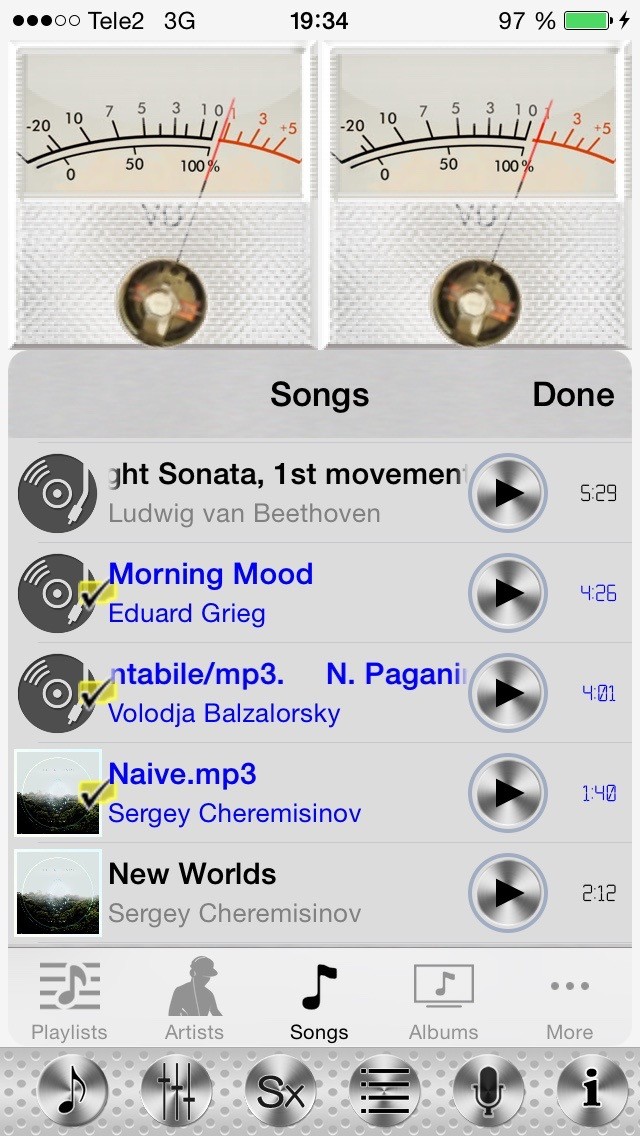Switch to the Albums tab
Screen dimensions: 640x1136
point(444,1000)
